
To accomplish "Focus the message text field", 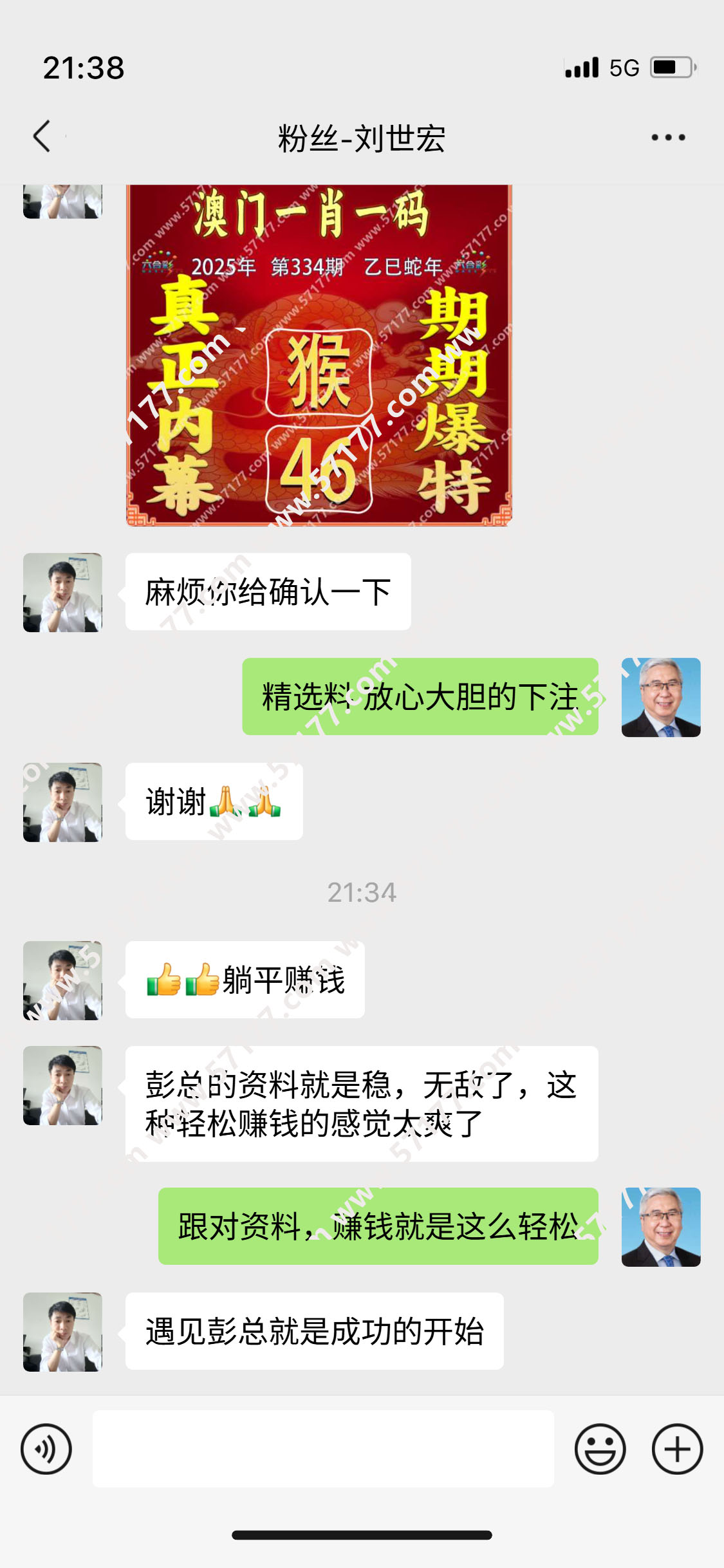I will click(x=323, y=1449).
